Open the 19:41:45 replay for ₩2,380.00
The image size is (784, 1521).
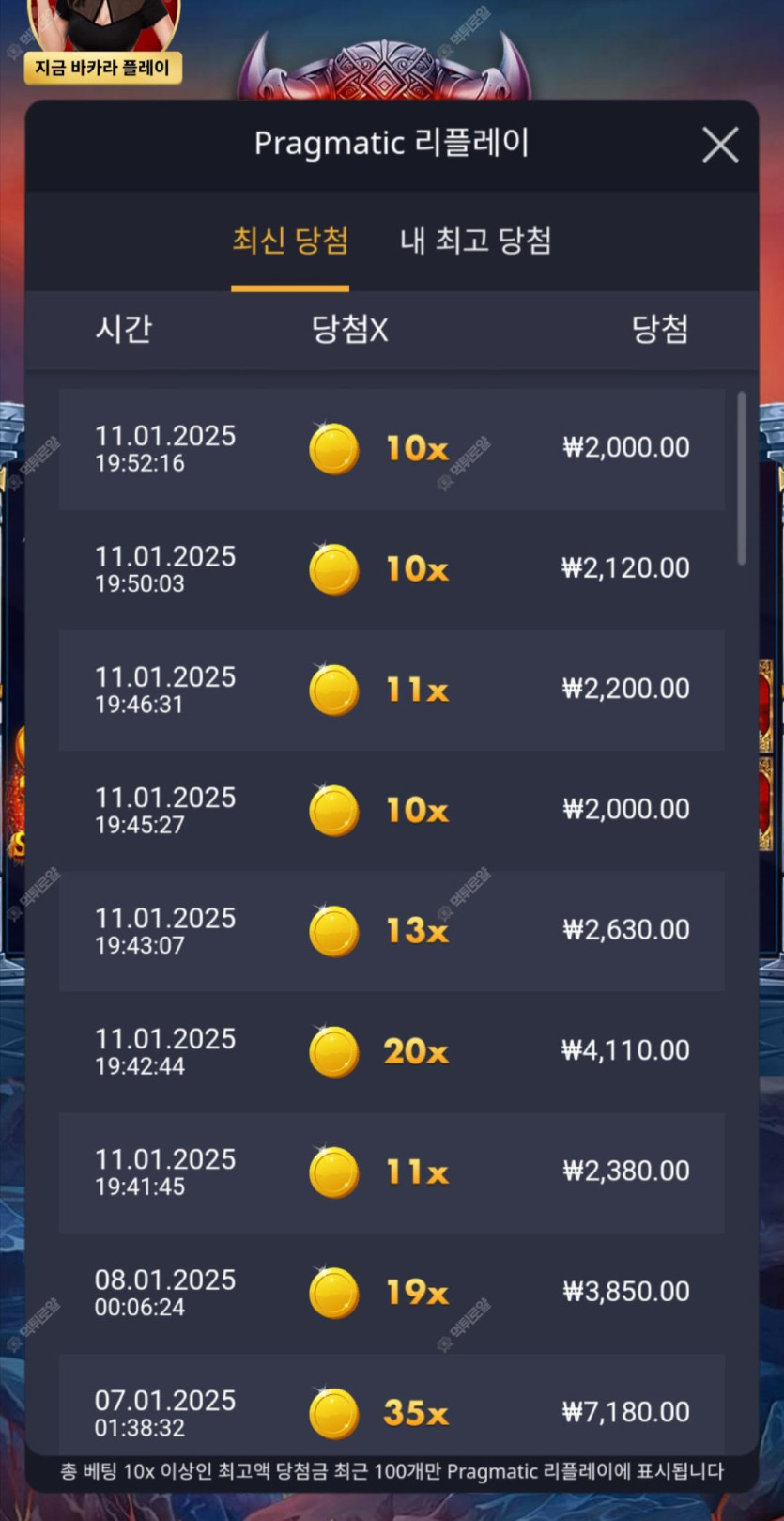point(392,1172)
